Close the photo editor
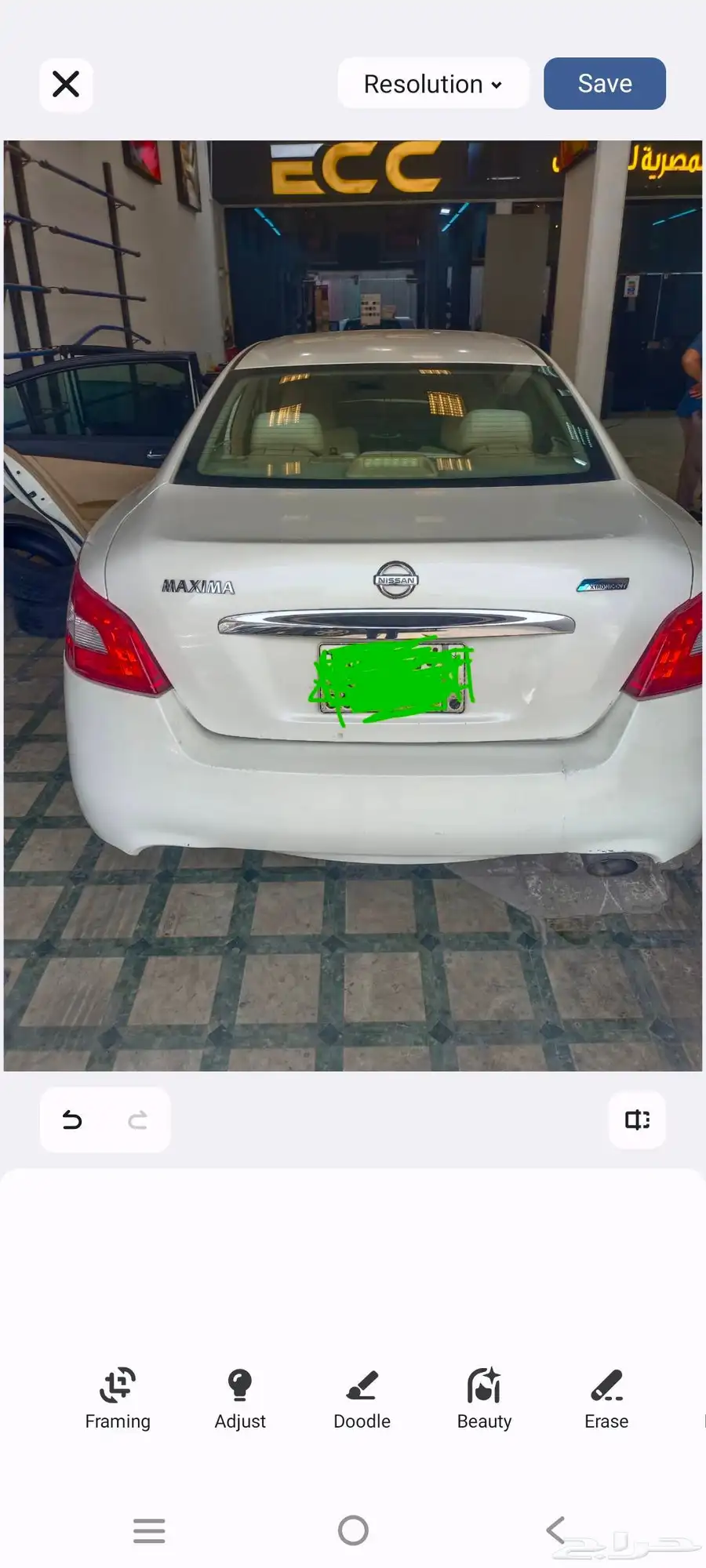Viewport: 706px width, 1568px height. (66, 84)
